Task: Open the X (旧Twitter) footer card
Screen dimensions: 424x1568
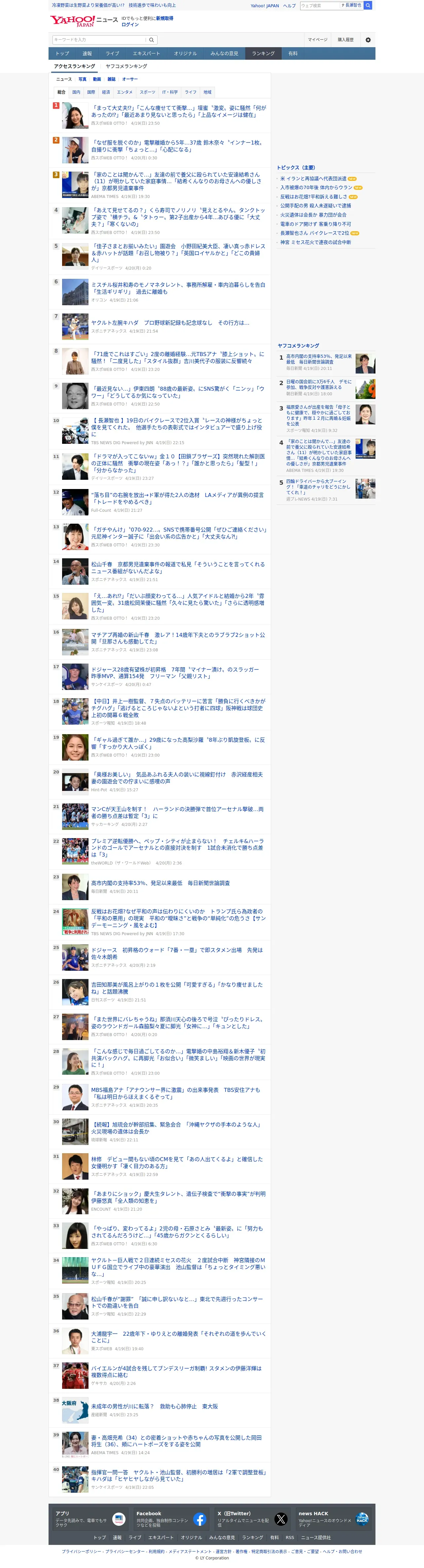Action: [252, 1519]
